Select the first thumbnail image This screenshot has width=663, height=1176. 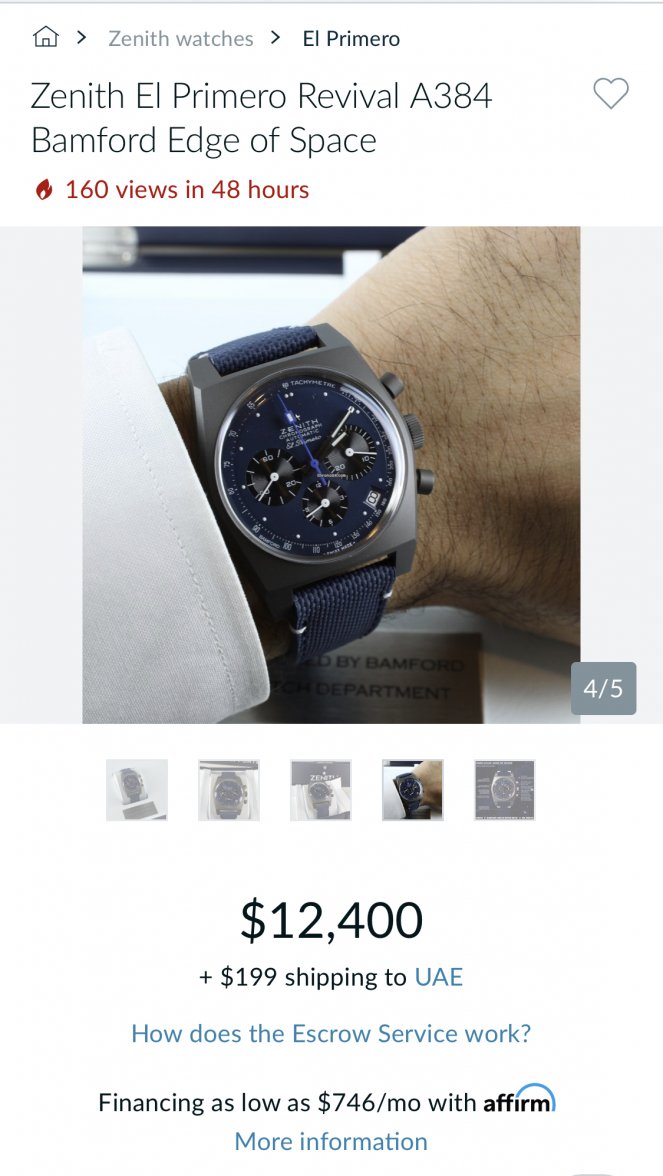click(x=137, y=790)
